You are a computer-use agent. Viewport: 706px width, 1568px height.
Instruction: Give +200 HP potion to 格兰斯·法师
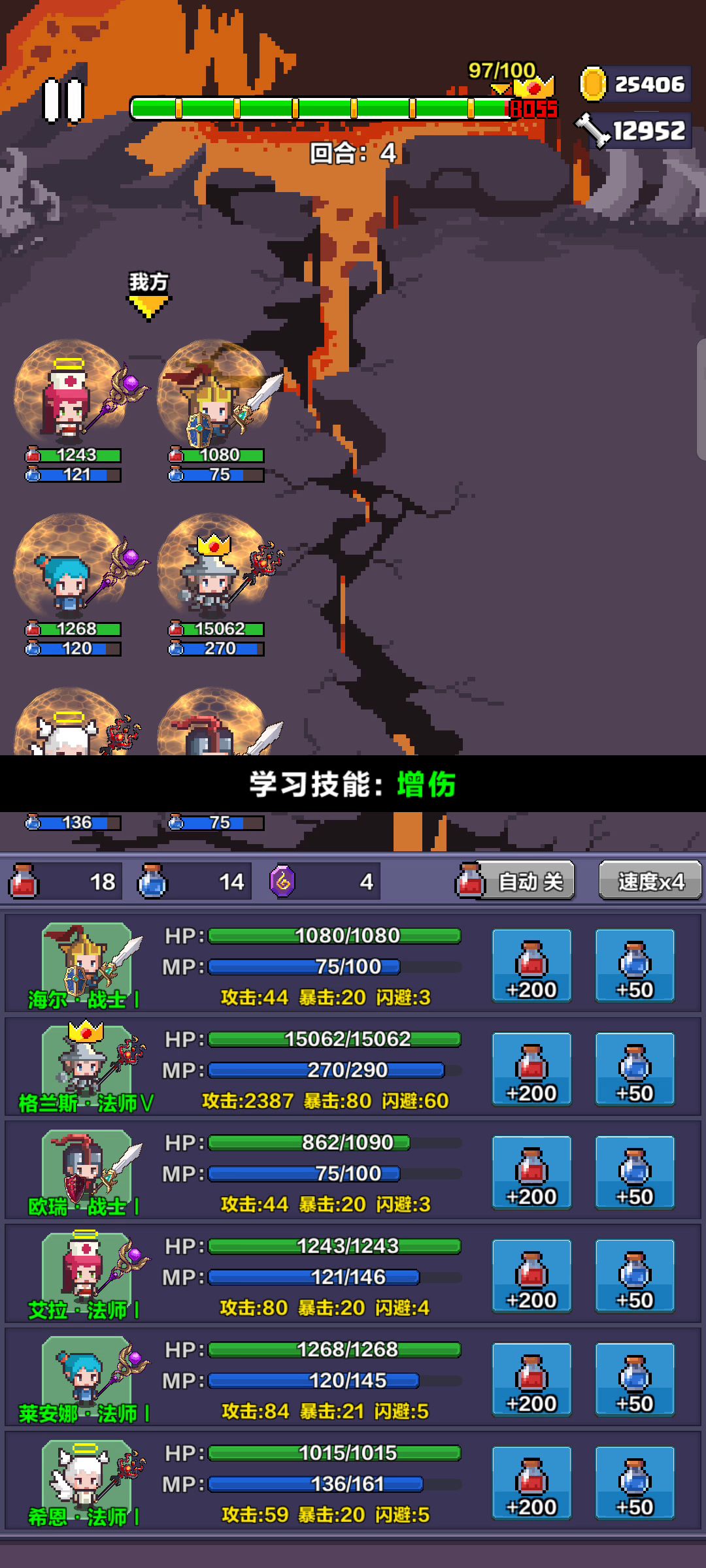[x=531, y=1069]
